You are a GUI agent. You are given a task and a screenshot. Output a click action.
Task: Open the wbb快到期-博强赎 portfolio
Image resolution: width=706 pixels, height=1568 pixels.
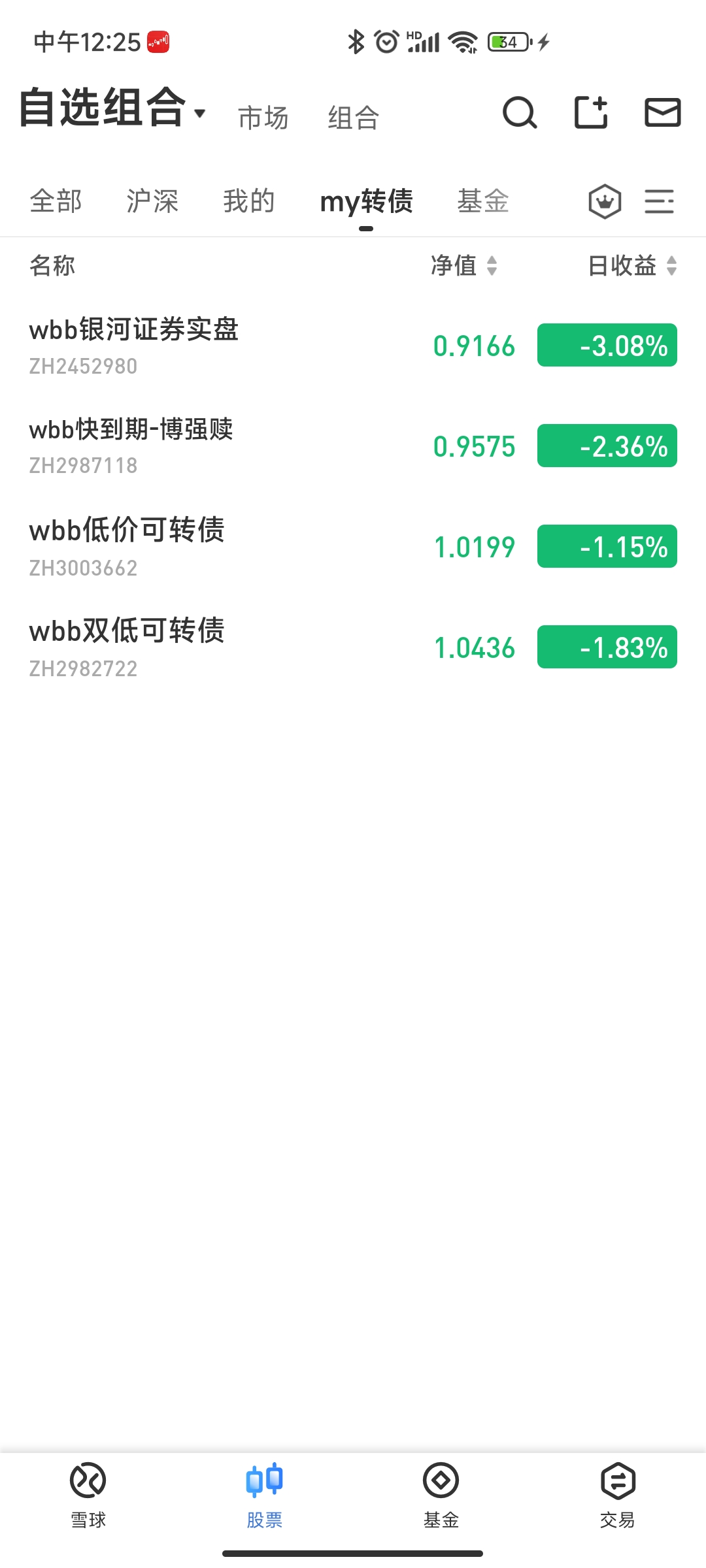[x=131, y=446]
